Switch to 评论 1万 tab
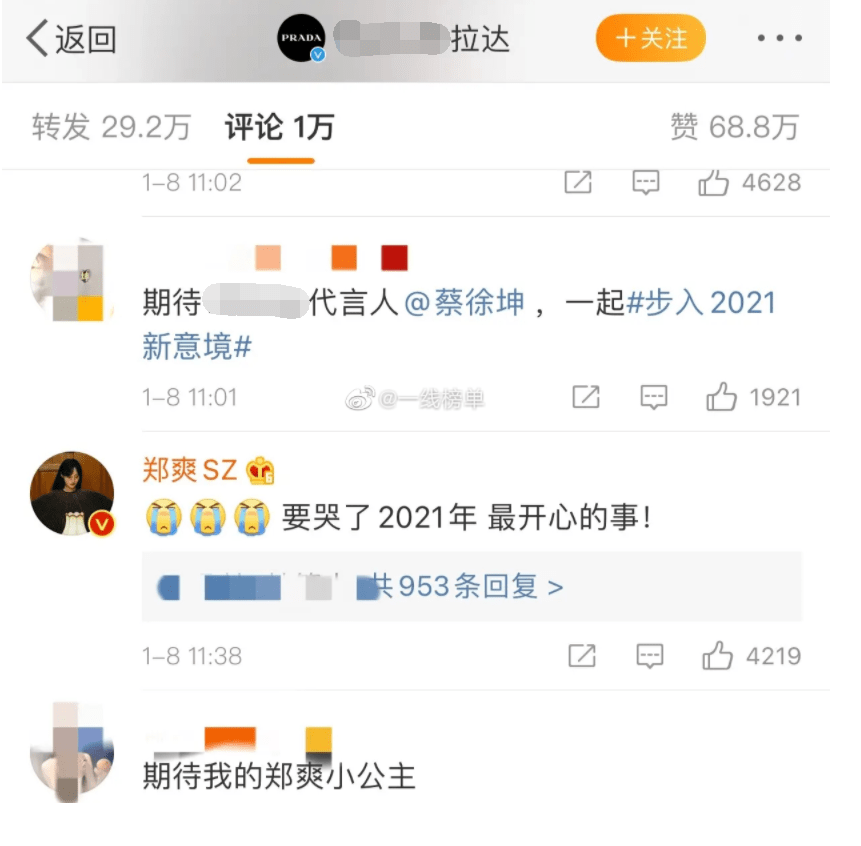Screen dimensions: 861x846 click(x=279, y=127)
